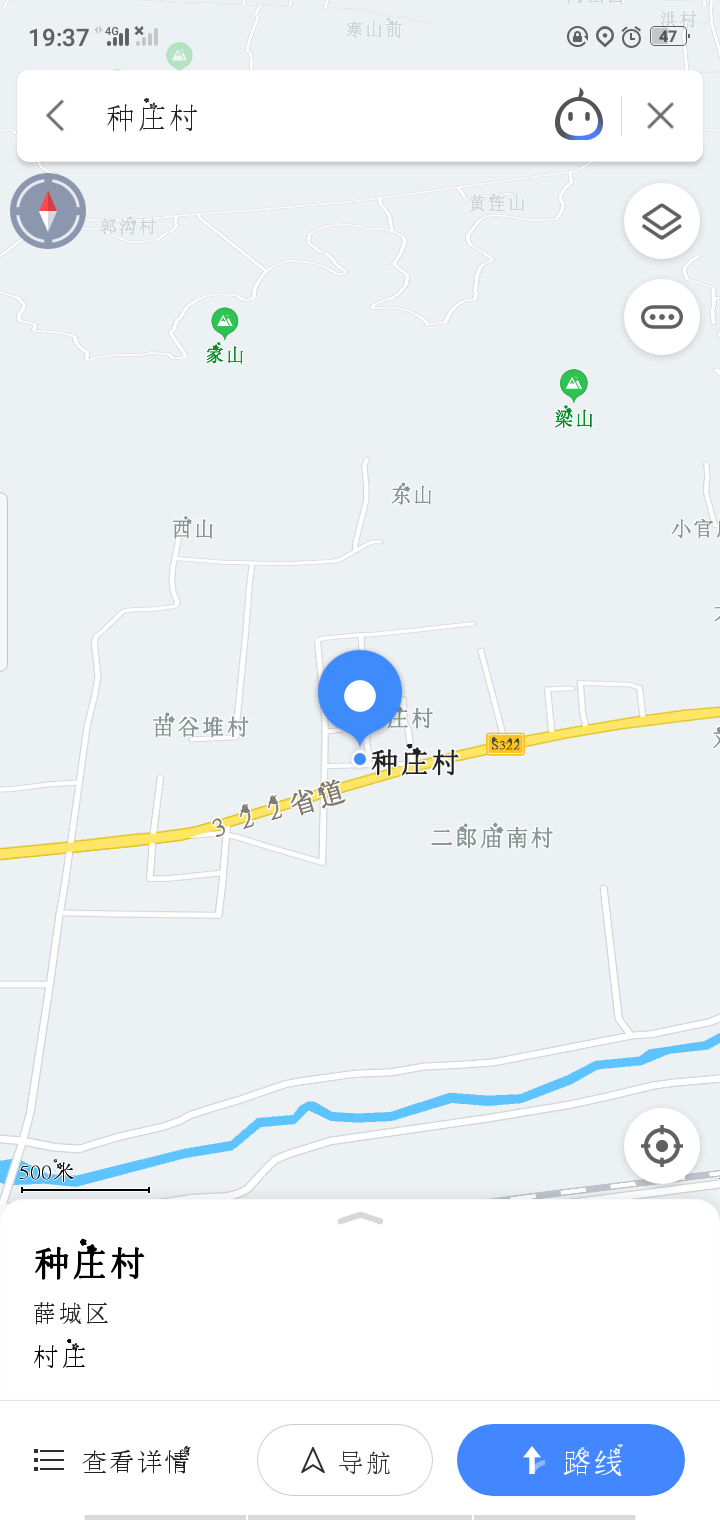
Task: Tap the 家山 mountain marker
Action: click(x=225, y=323)
